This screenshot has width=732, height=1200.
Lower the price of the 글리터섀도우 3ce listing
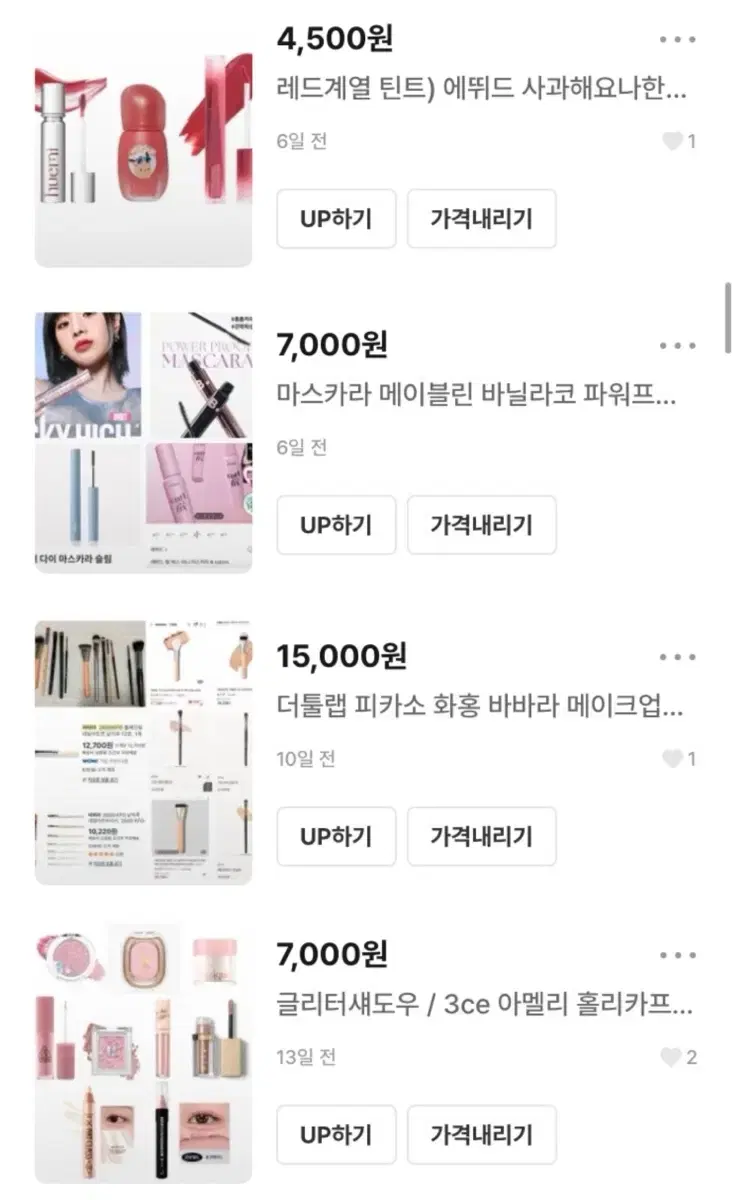click(x=481, y=1135)
